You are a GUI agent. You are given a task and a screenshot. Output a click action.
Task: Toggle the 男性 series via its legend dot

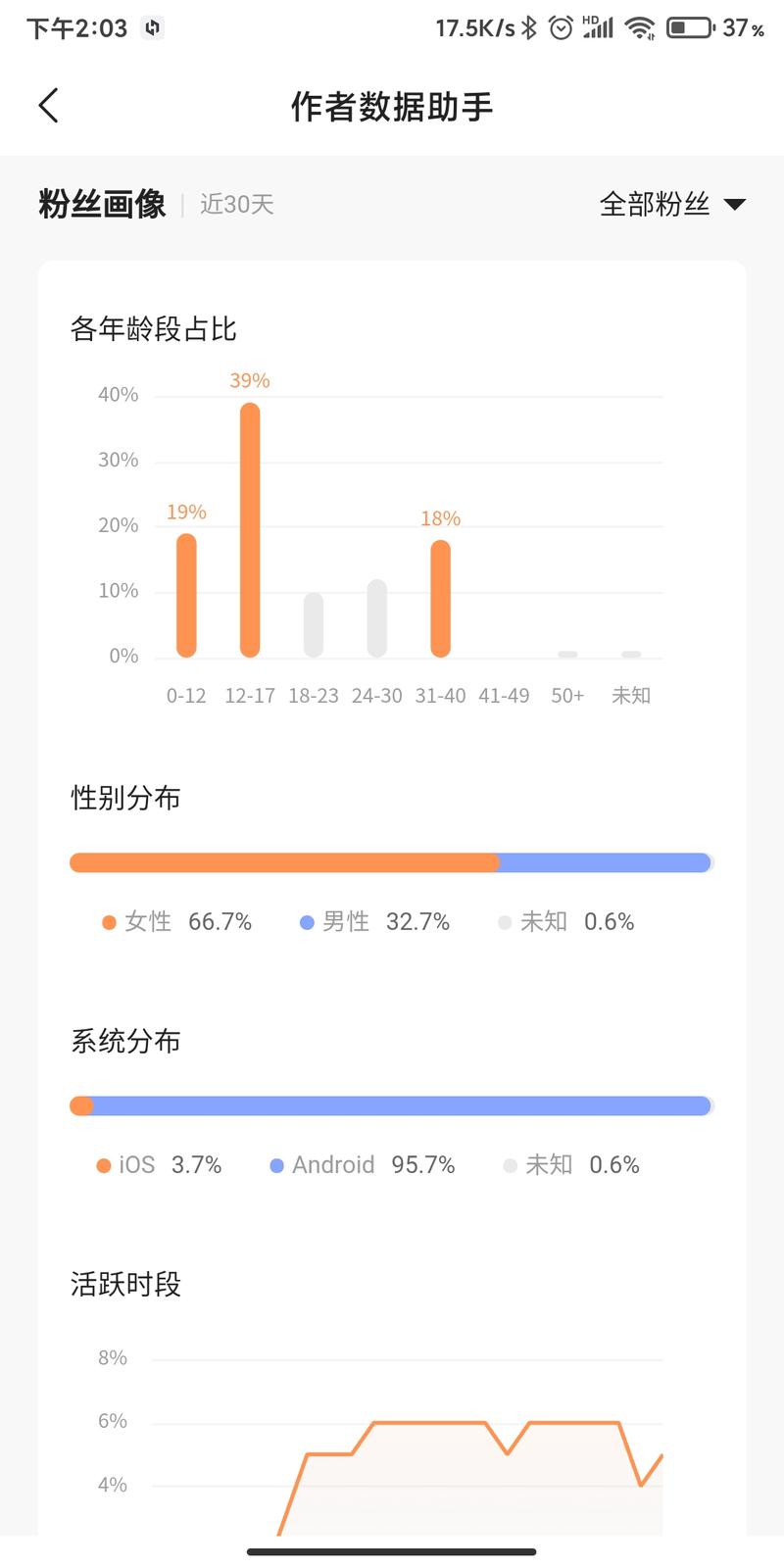[x=307, y=921]
